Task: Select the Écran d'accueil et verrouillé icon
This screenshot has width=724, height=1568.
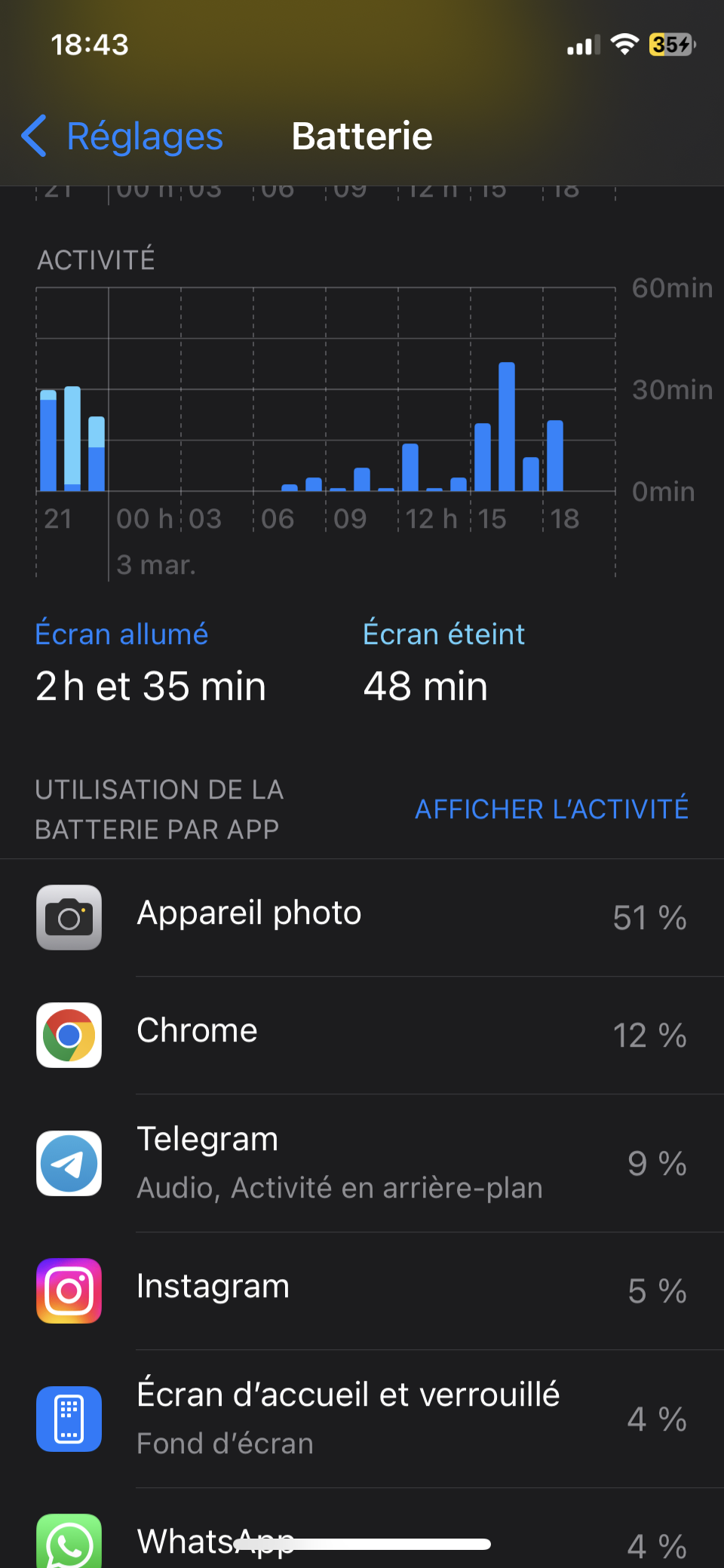Action: [x=69, y=1419]
